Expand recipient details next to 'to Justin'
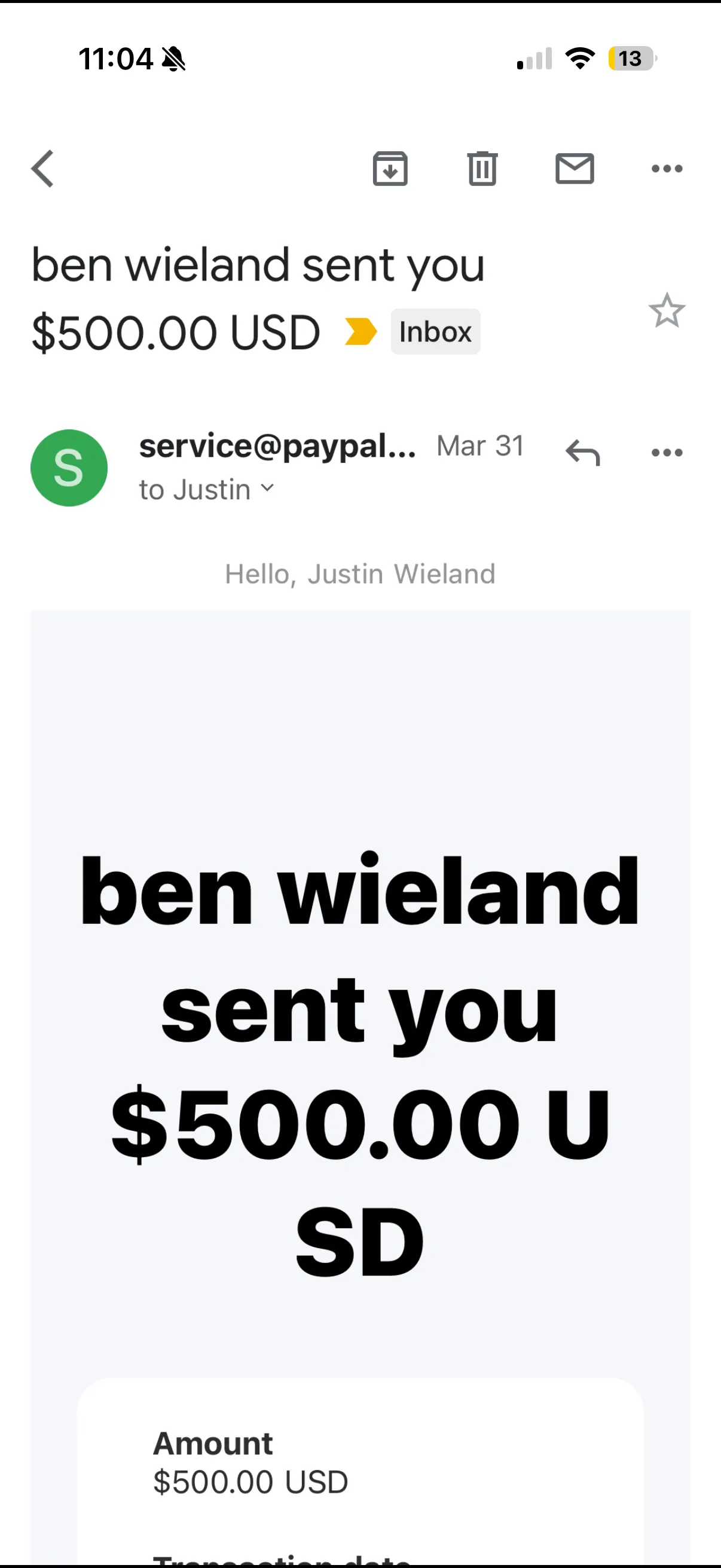This screenshot has height=1568, width=721. pos(268,488)
